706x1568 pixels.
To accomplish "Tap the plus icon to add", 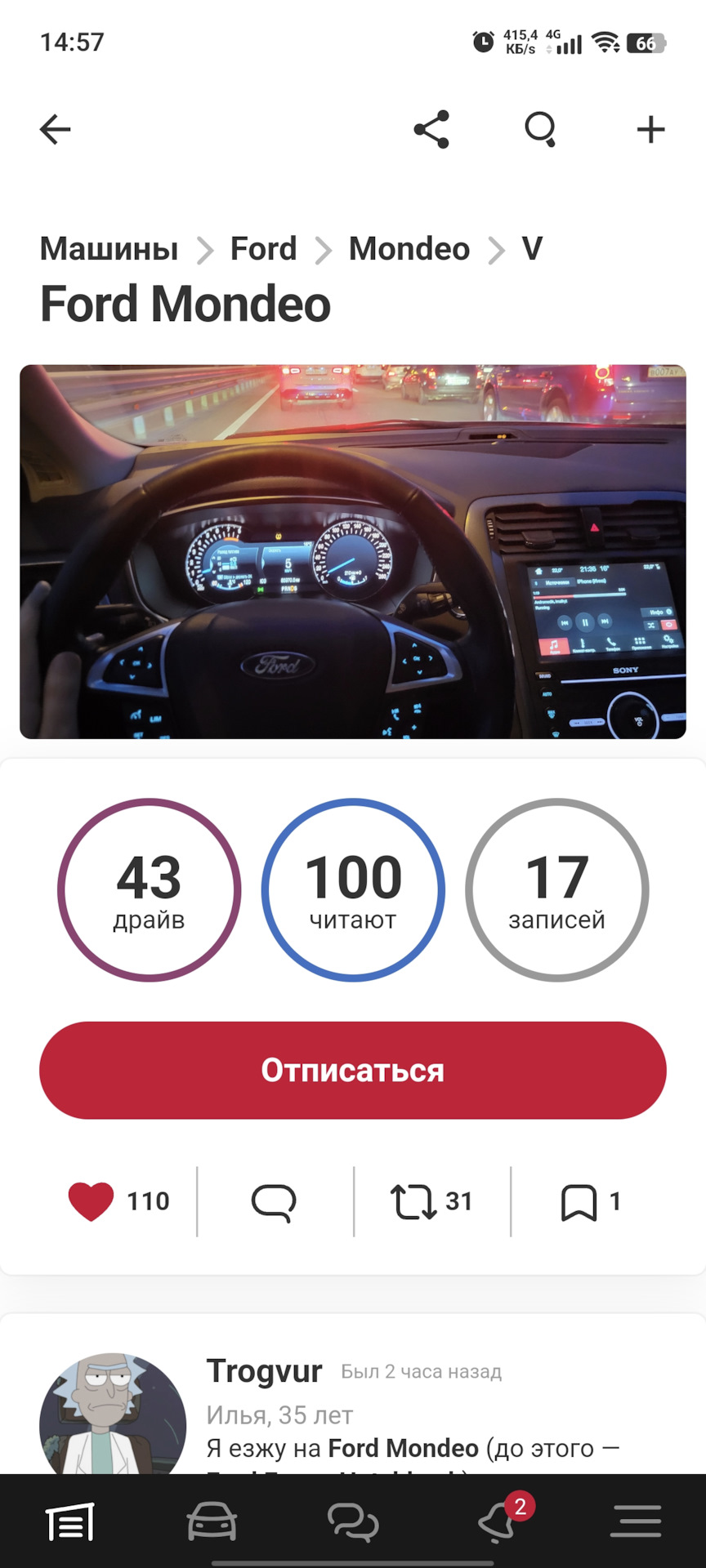I will click(650, 129).
